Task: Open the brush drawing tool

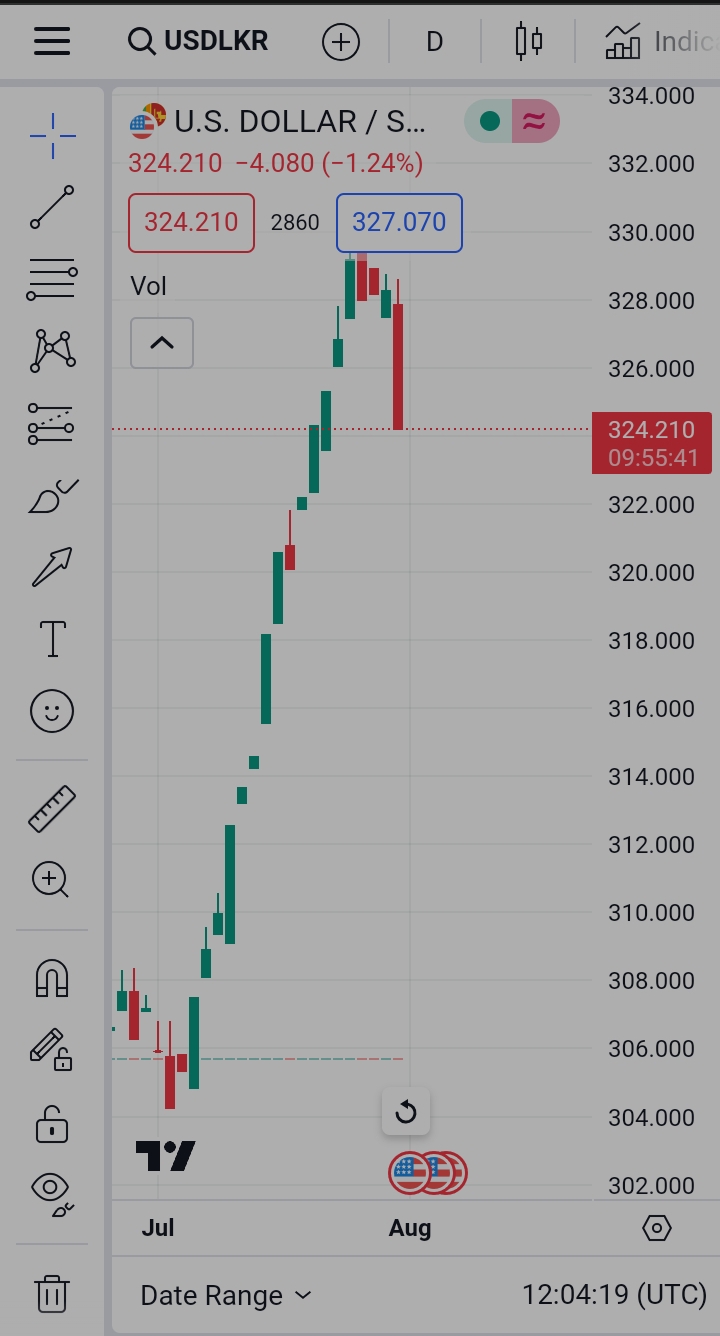Action: 53,496
